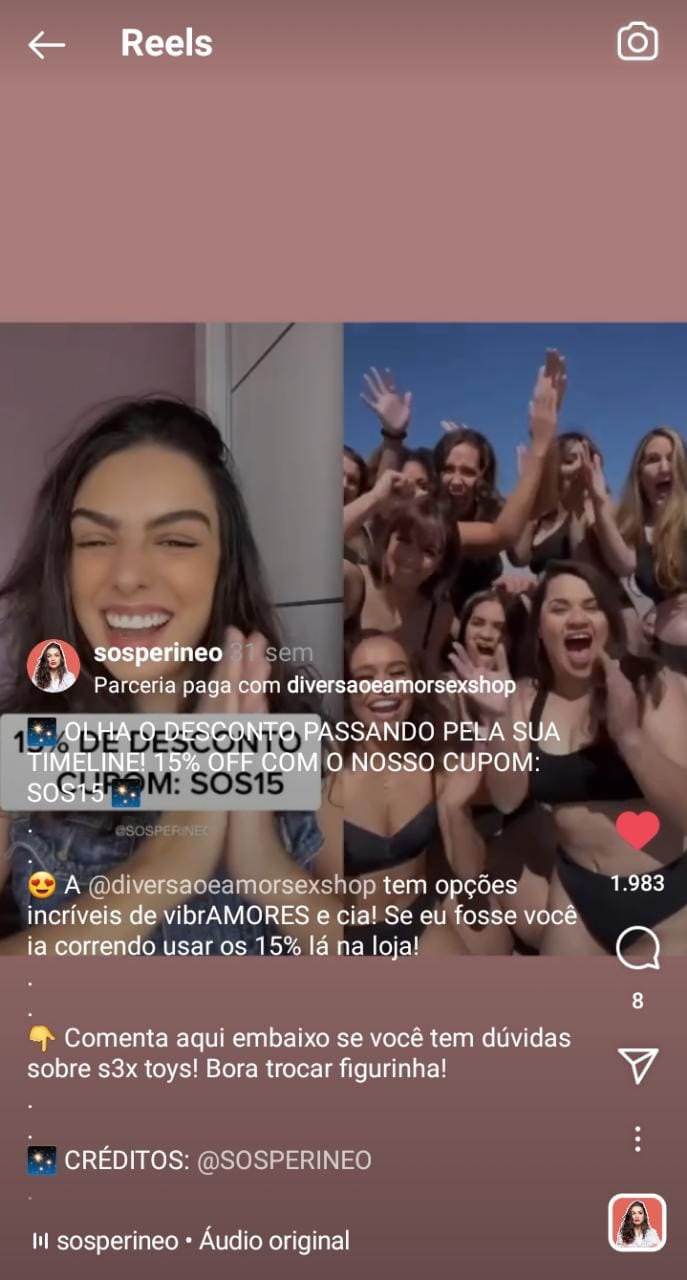
Task: Open the reel's comments
Action: (x=637, y=949)
